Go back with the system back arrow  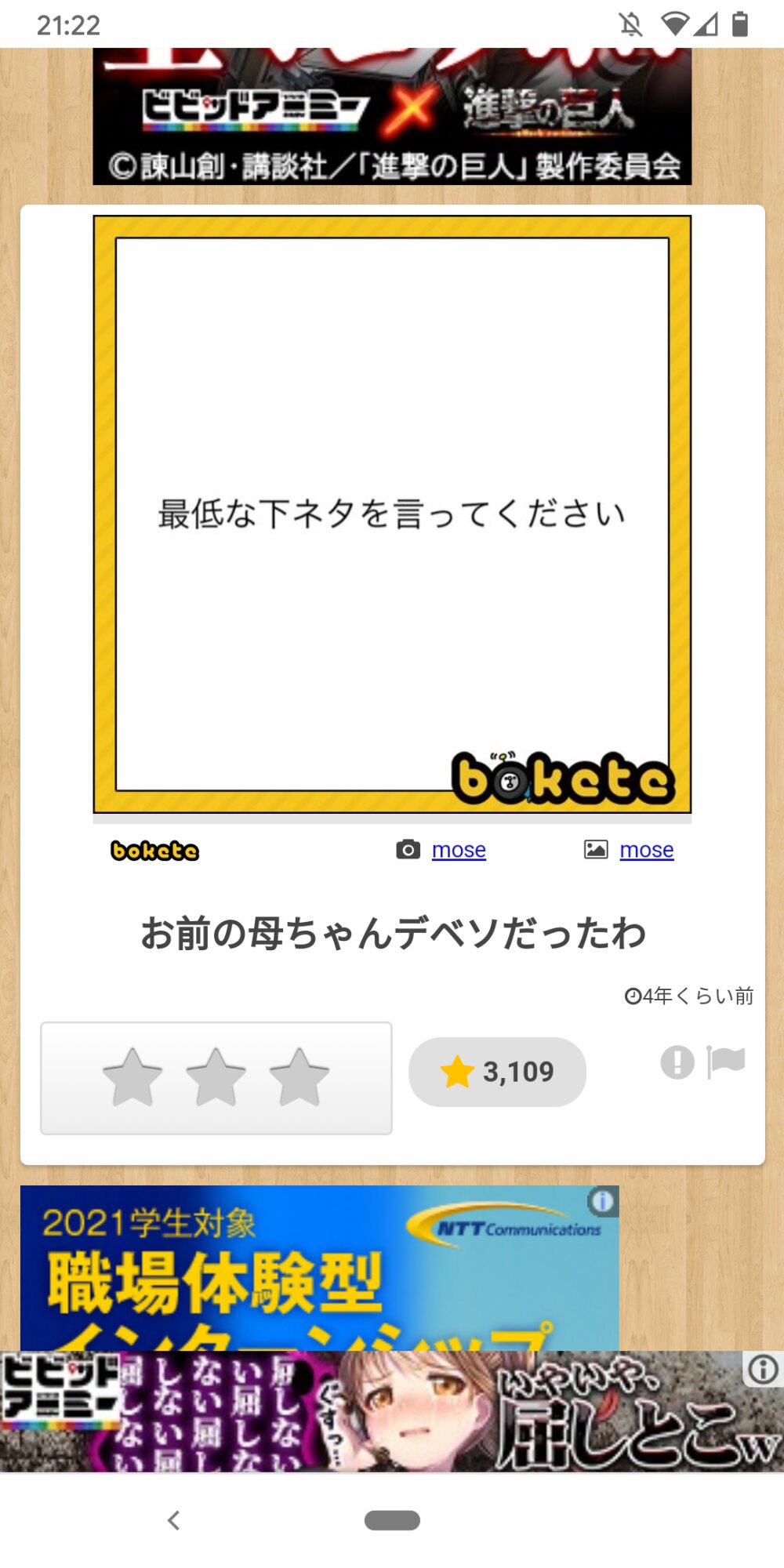pos(174,1520)
